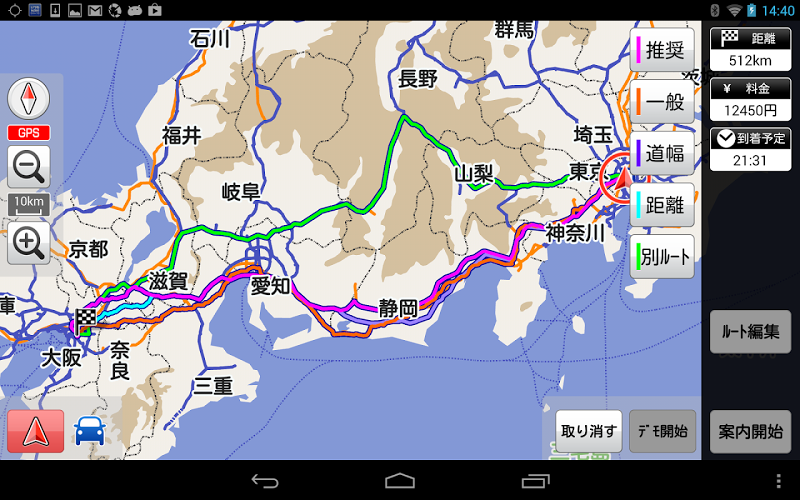The height and width of the screenshot is (500, 800).
Task: Start guidance with 案内開始
Action: click(751, 432)
